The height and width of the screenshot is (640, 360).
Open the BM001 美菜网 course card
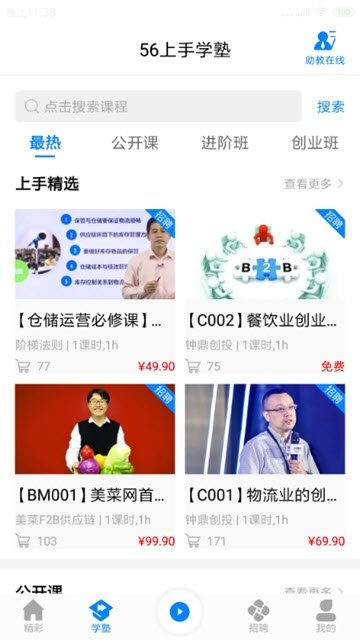(x=95, y=467)
